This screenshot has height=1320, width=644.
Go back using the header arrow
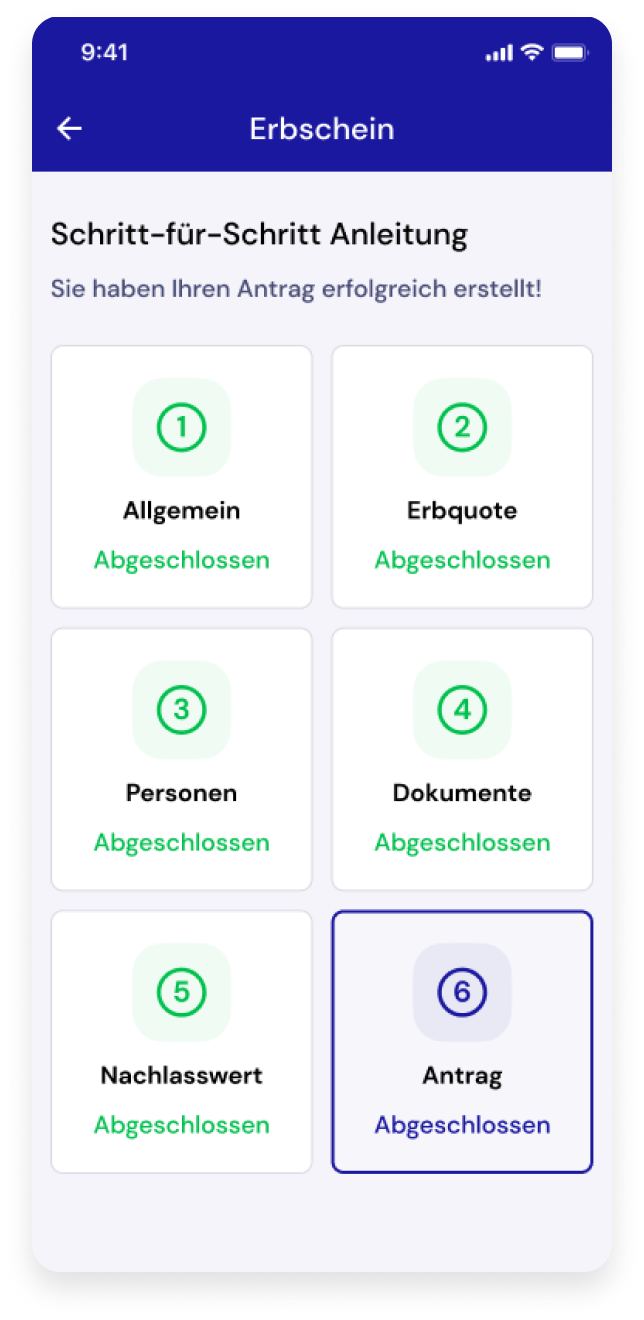point(69,129)
